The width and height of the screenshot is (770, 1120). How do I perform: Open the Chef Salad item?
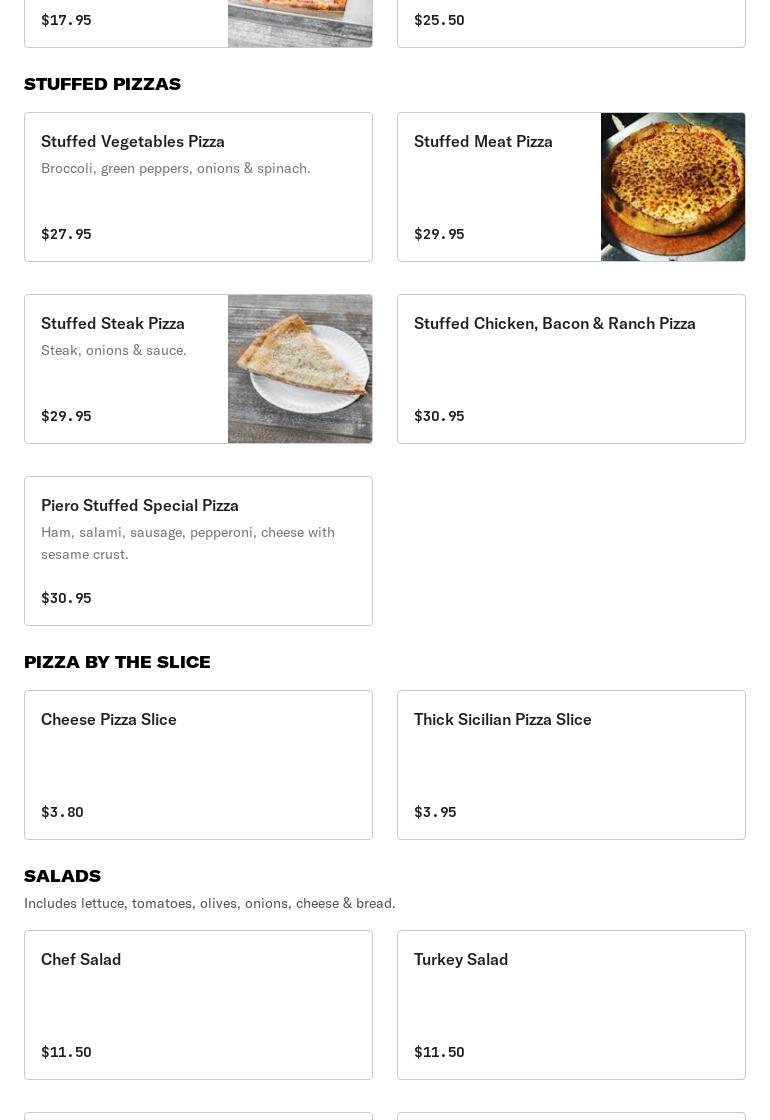coord(198,1005)
